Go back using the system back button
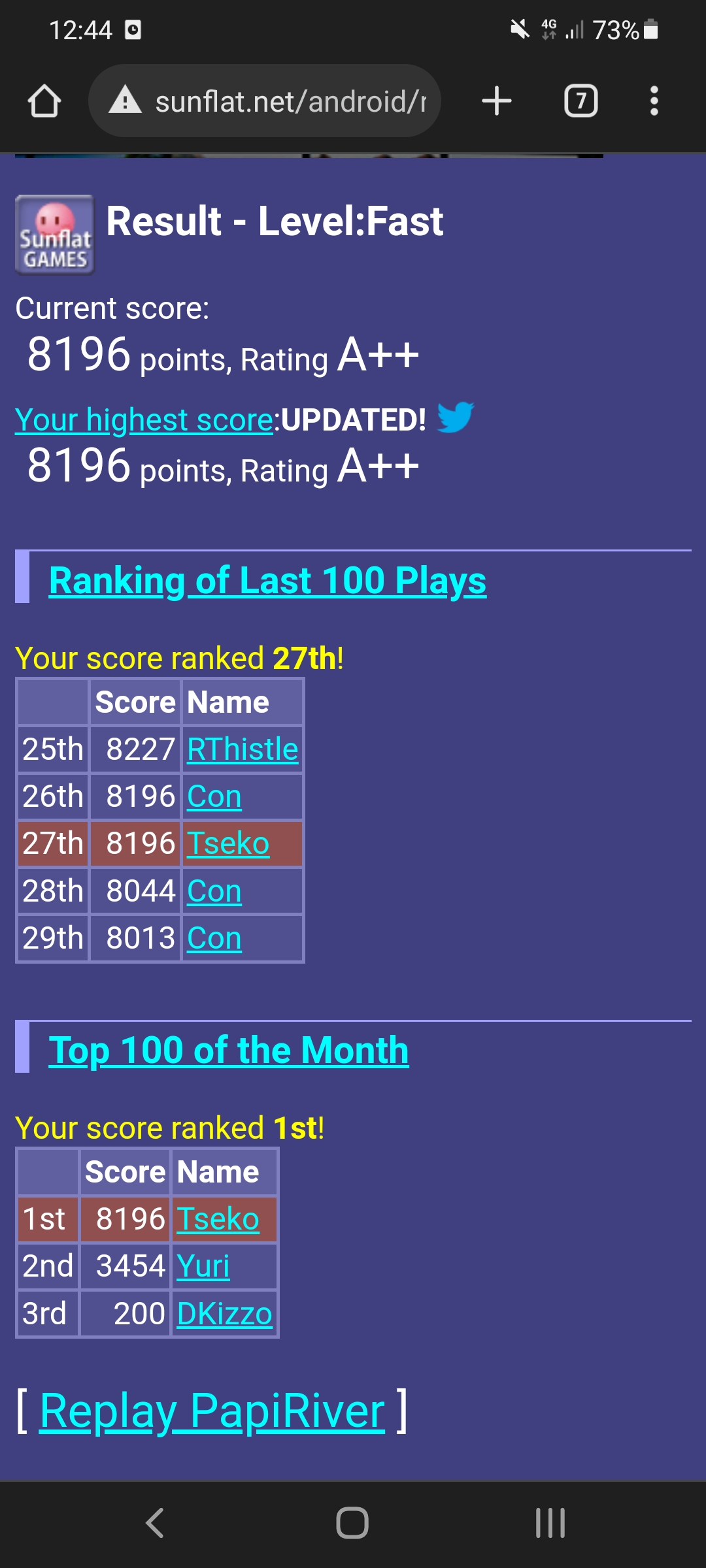 coord(155,1523)
